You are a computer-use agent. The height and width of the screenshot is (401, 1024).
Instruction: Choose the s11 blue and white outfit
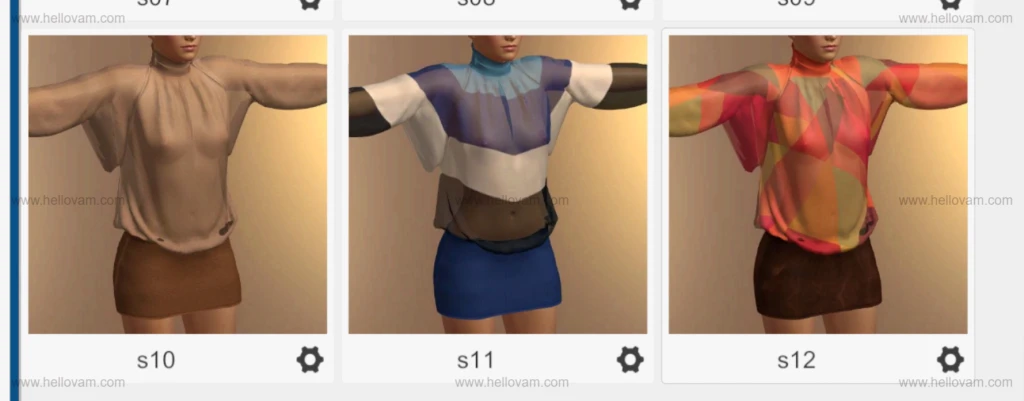click(x=497, y=185)
